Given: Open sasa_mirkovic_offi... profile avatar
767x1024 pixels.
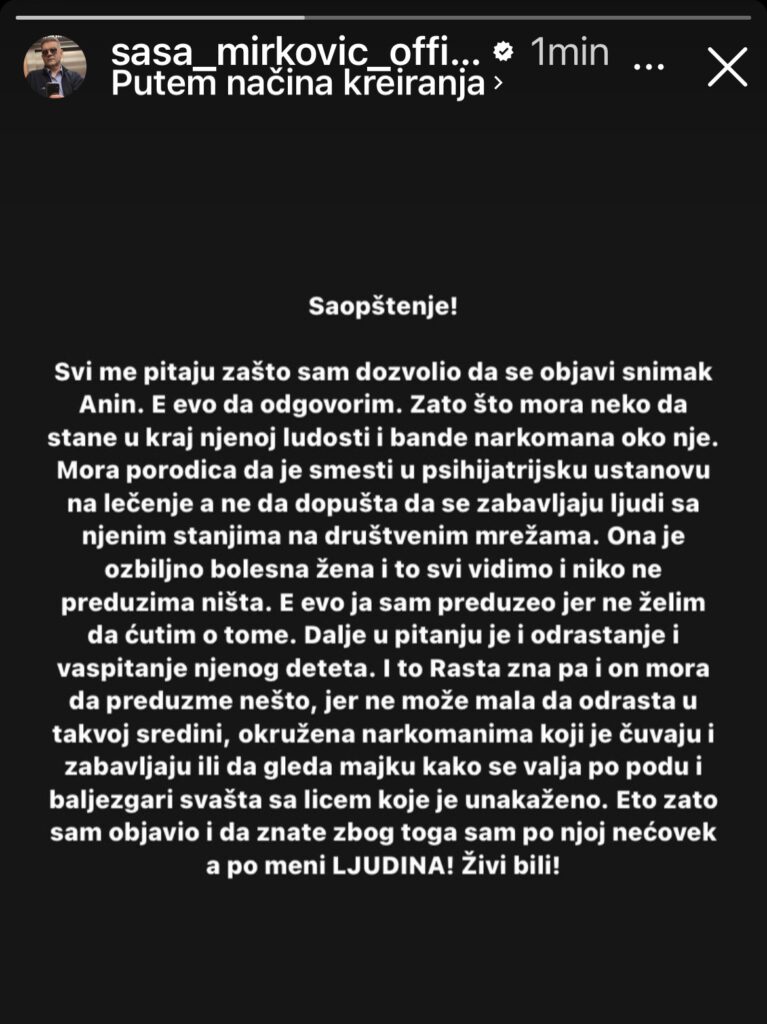Looking at the screenshot, I should click(x=55, y=66).
